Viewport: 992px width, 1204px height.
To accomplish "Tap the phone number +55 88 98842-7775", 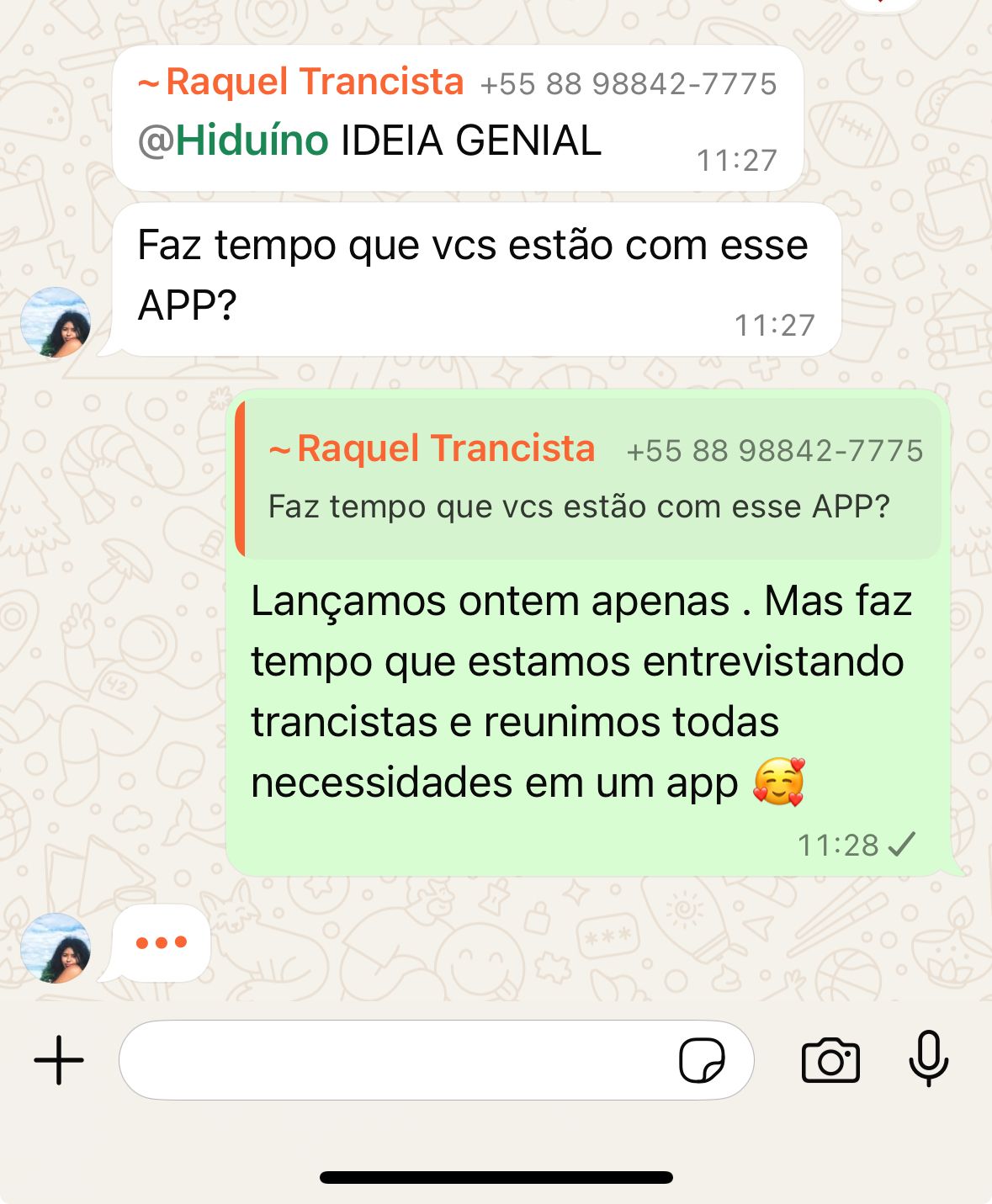I will click(x=628, y=83).
